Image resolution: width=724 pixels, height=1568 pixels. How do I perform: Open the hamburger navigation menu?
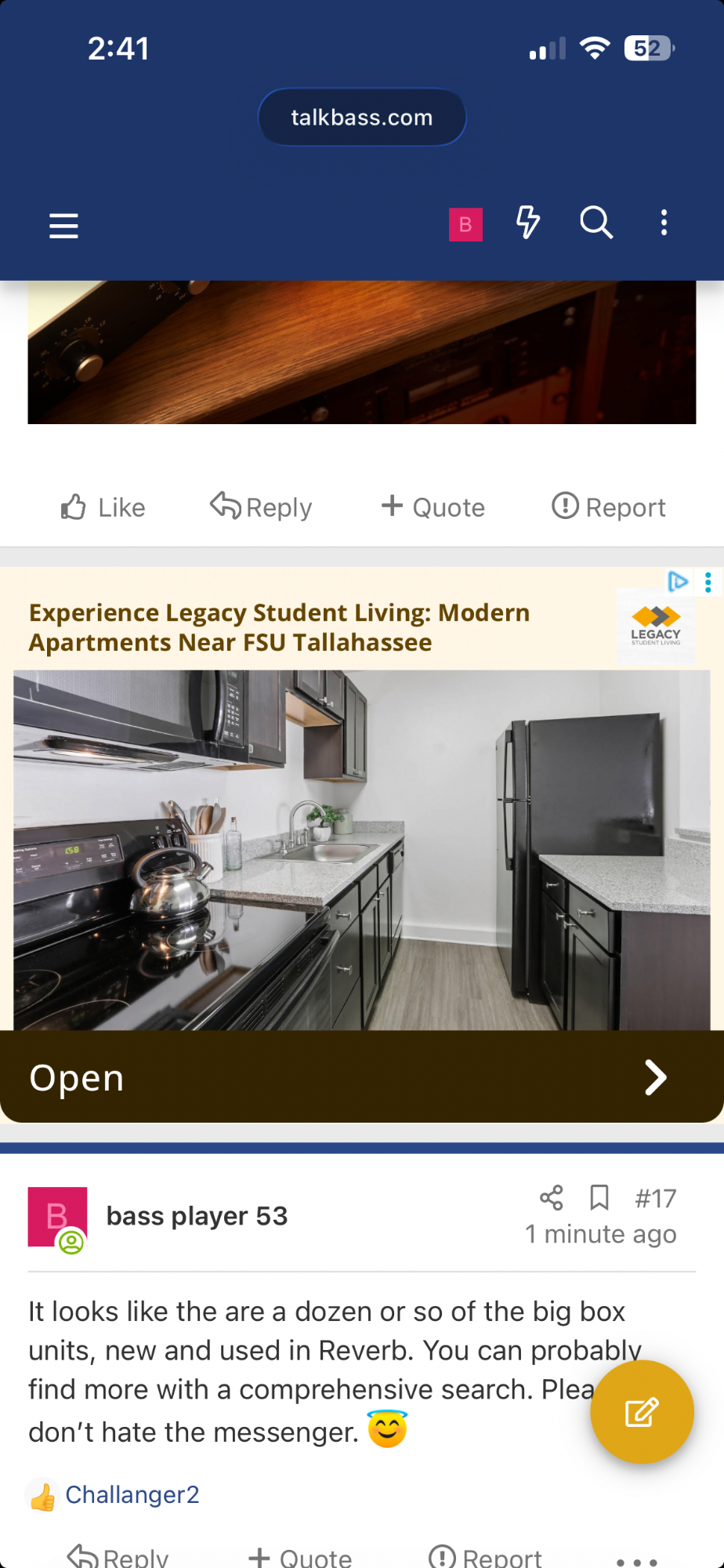click(63, 226)
